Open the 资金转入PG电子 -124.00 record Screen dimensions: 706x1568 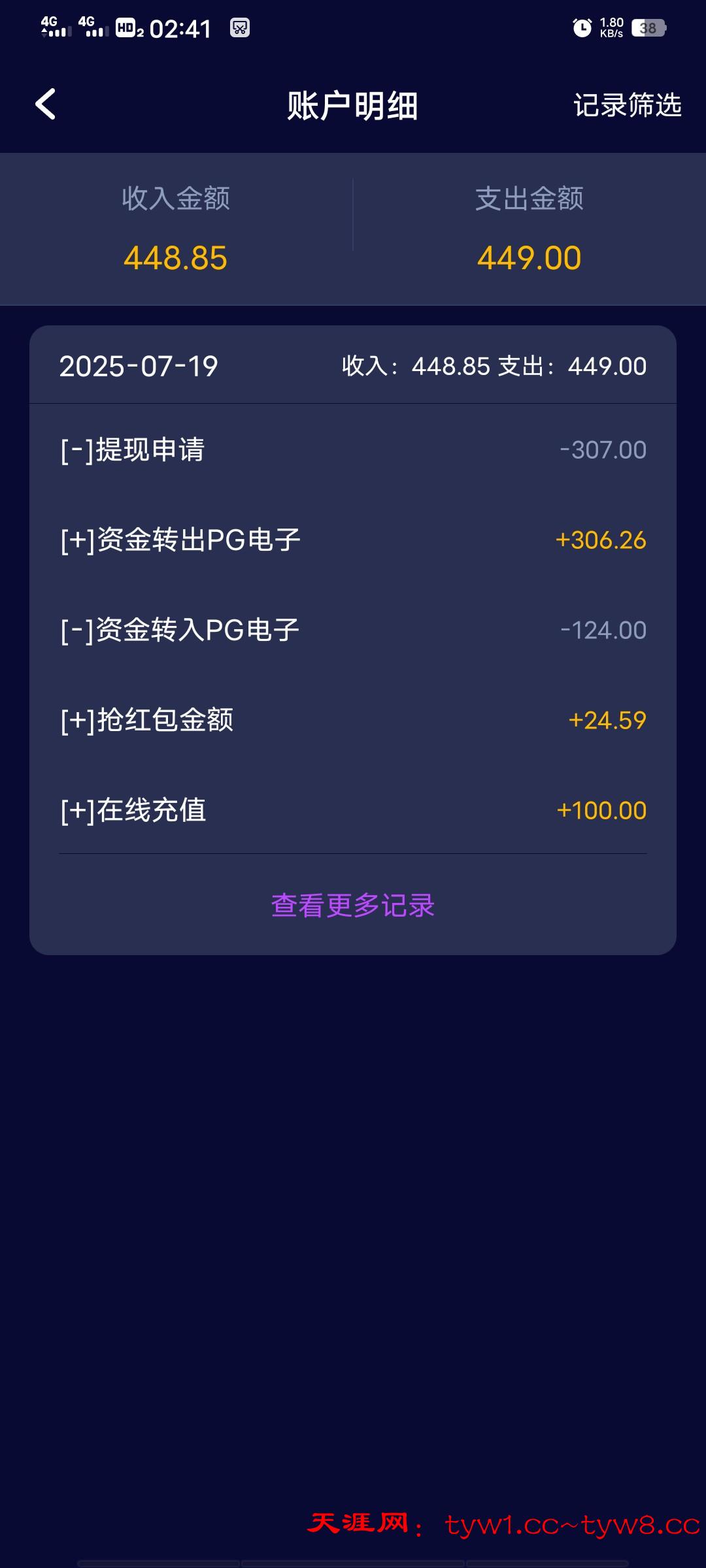coord(353,630)
